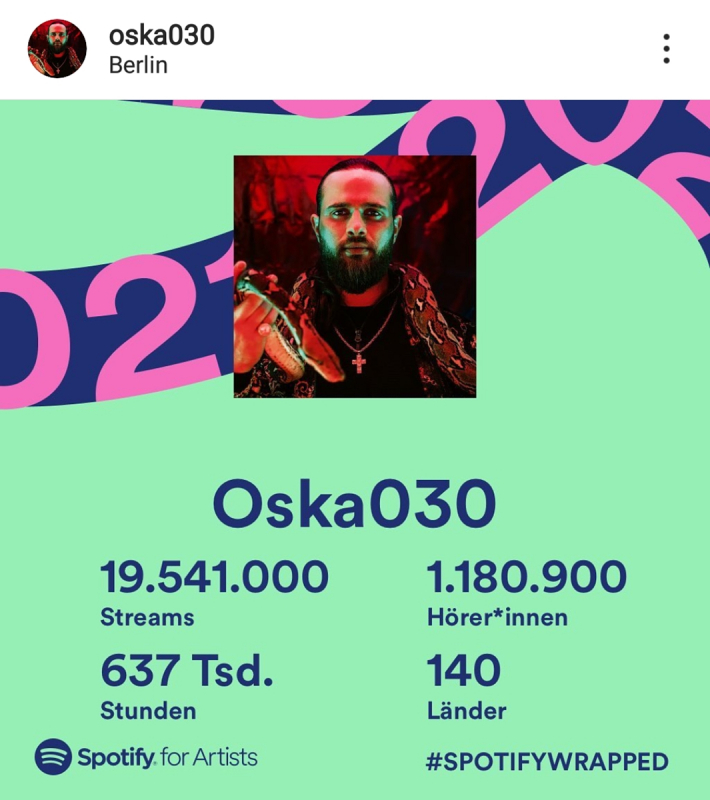Viewport: 710px width, 800px height.
Task: Open the Berlin location tag
Action: 138,66
